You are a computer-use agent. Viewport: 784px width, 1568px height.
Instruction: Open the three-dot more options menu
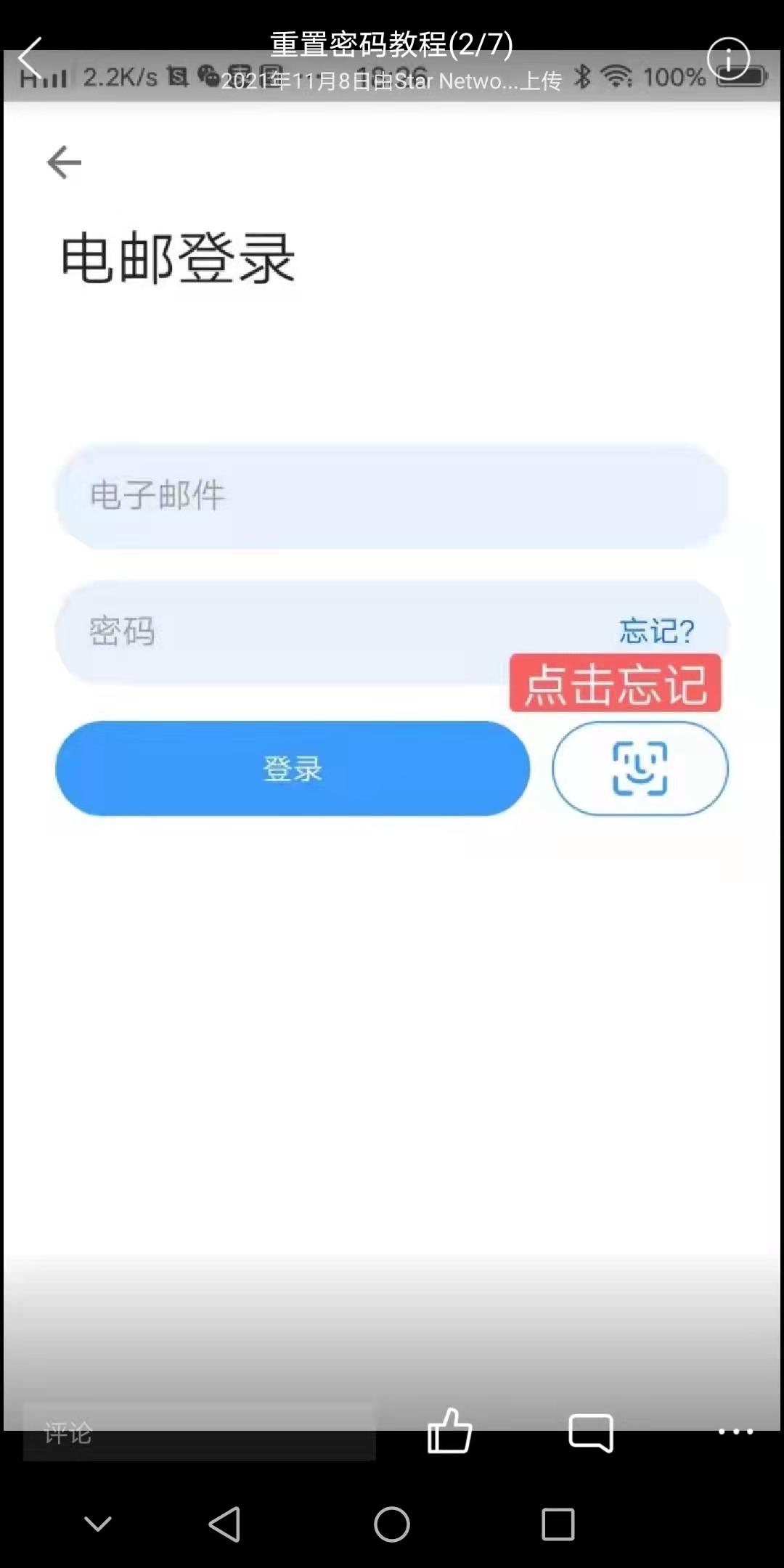tap(735, 1432)
